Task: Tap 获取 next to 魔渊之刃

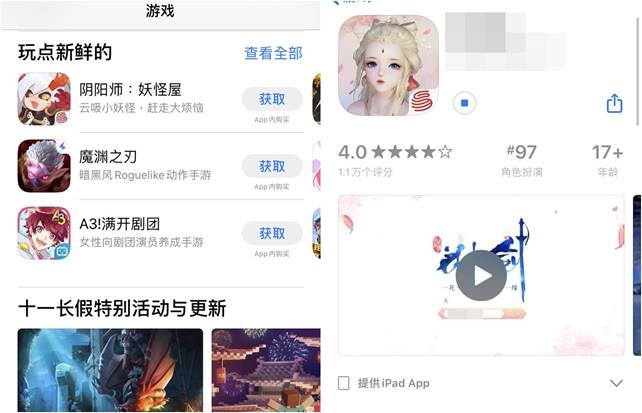Action: click(272, 166)
